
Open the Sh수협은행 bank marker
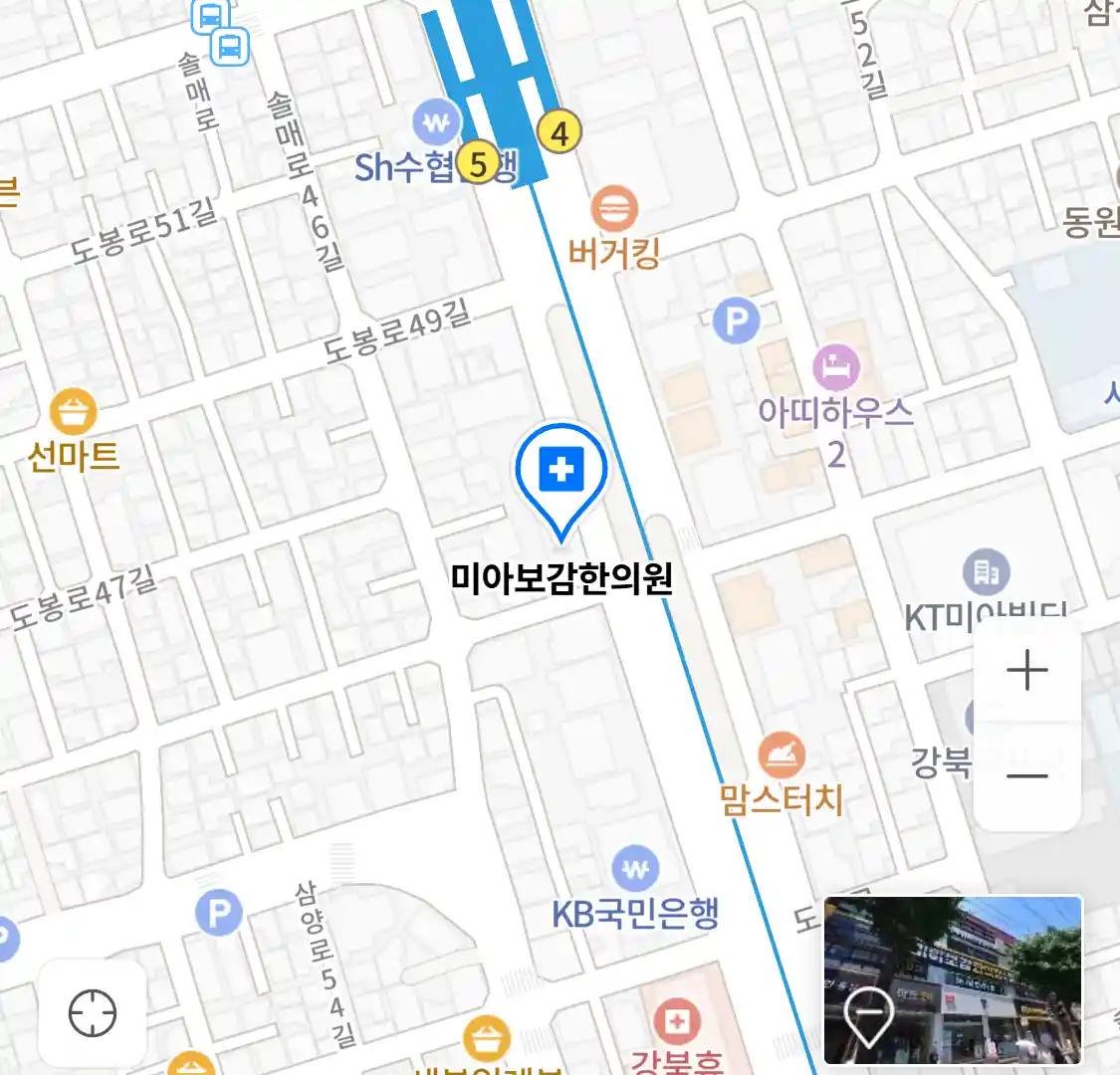[x=436, y=124]
